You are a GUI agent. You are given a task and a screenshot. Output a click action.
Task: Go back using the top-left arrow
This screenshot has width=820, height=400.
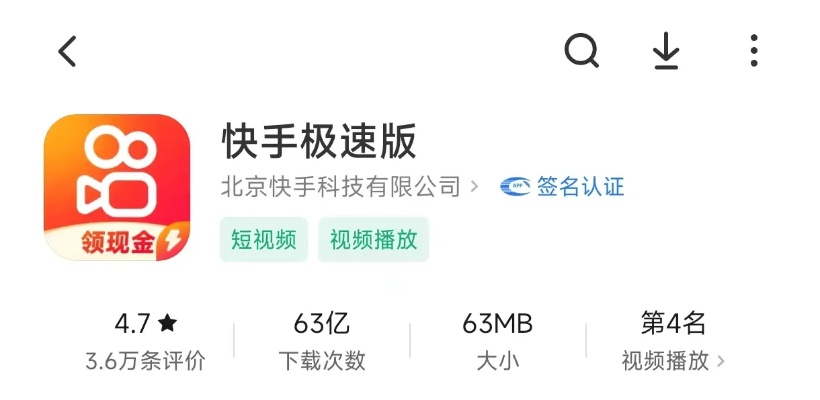(67, 51)
